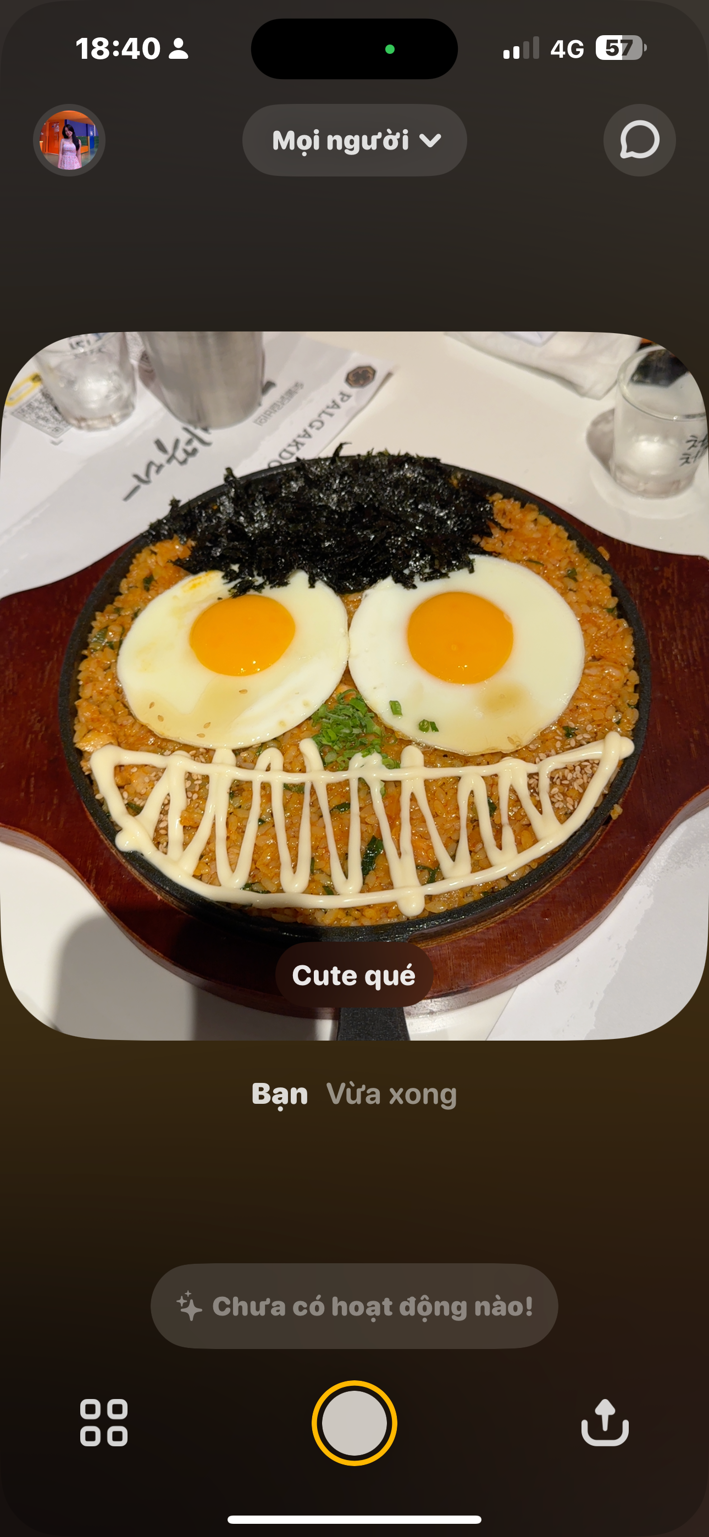Share this photo

605,1422
